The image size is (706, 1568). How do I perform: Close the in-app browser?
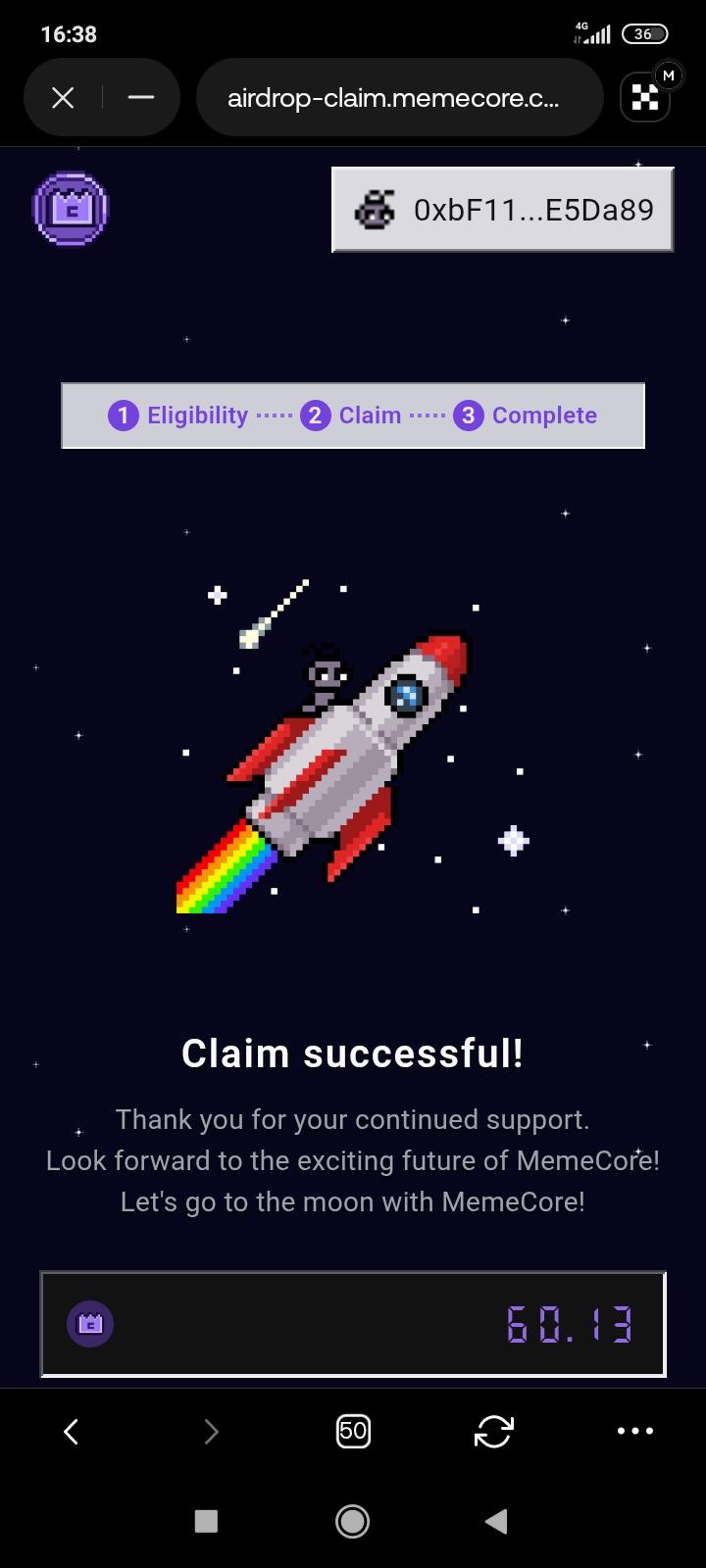63,98
